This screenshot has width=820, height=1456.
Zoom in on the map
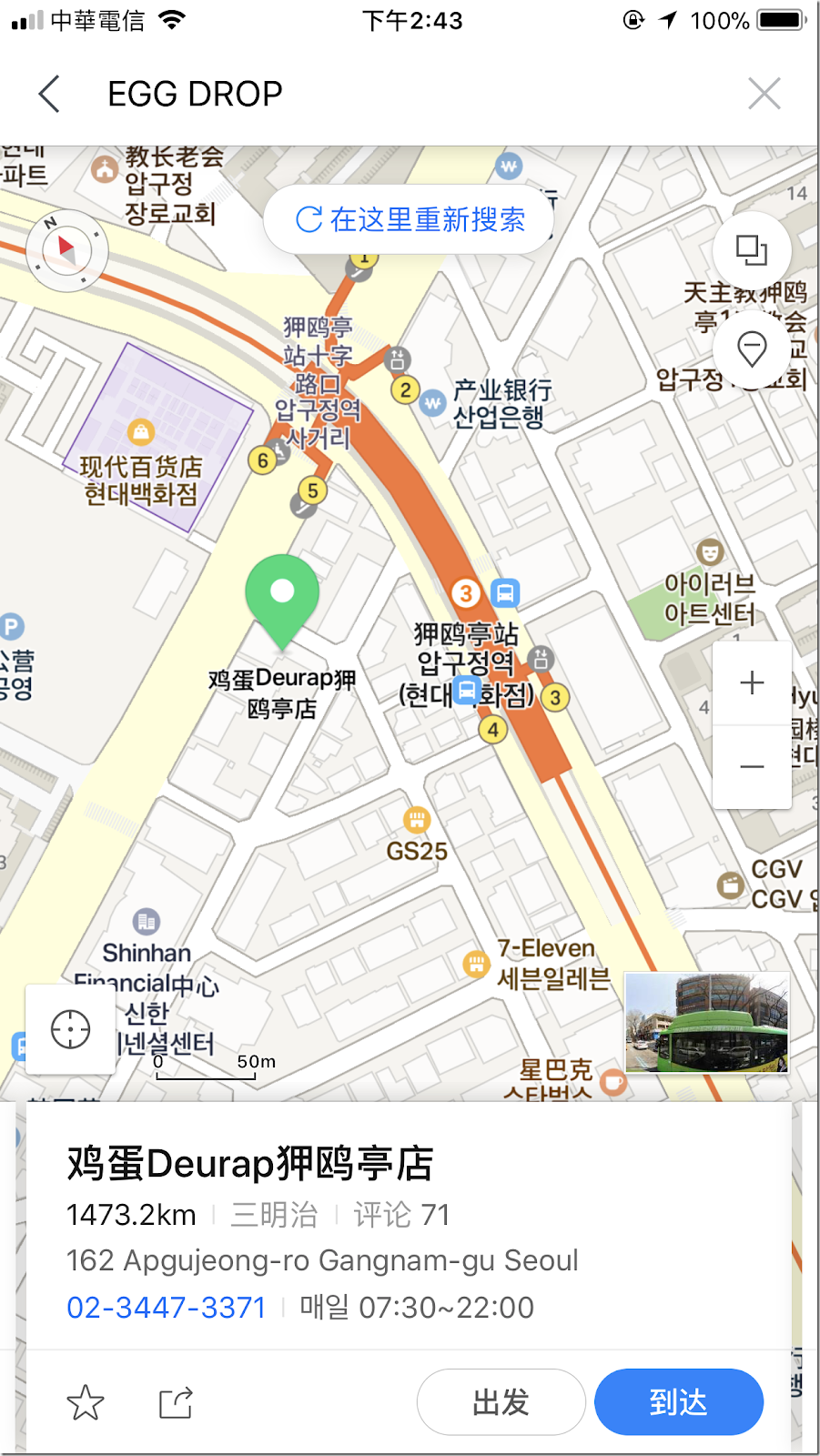(752, 682)
